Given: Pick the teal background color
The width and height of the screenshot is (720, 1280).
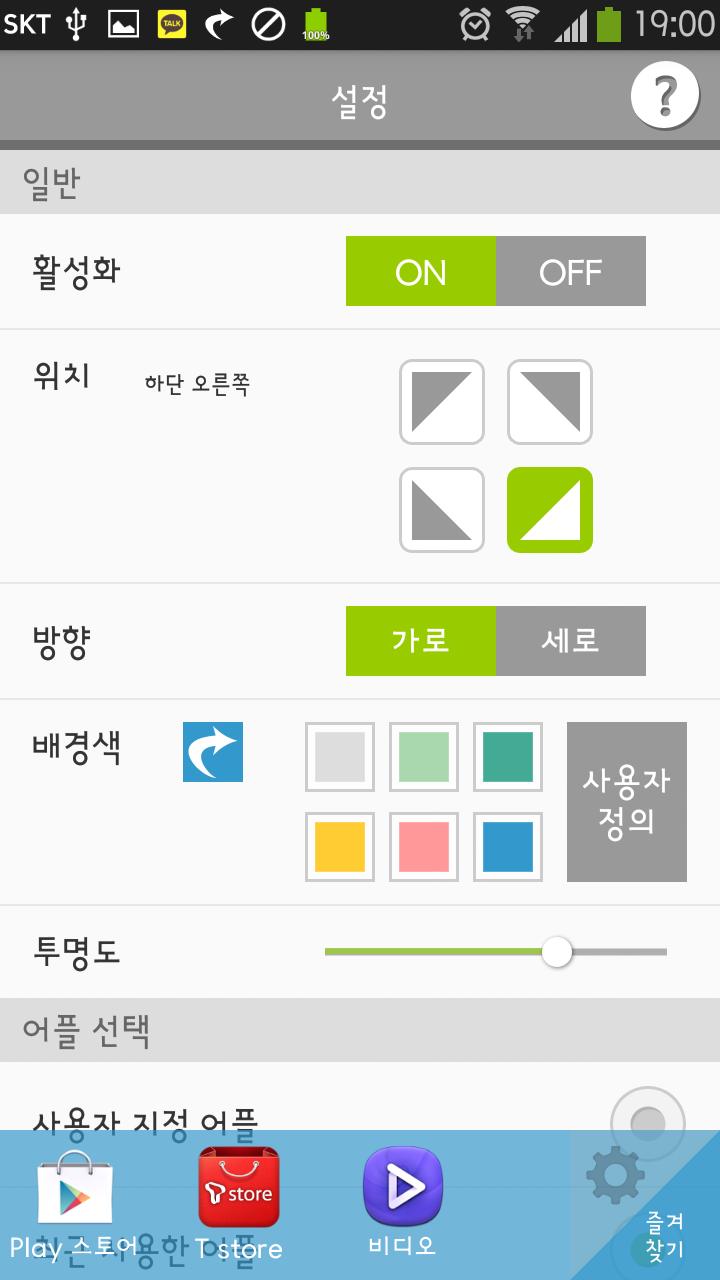Looking at the screenshot, I should tap(508, 757).
